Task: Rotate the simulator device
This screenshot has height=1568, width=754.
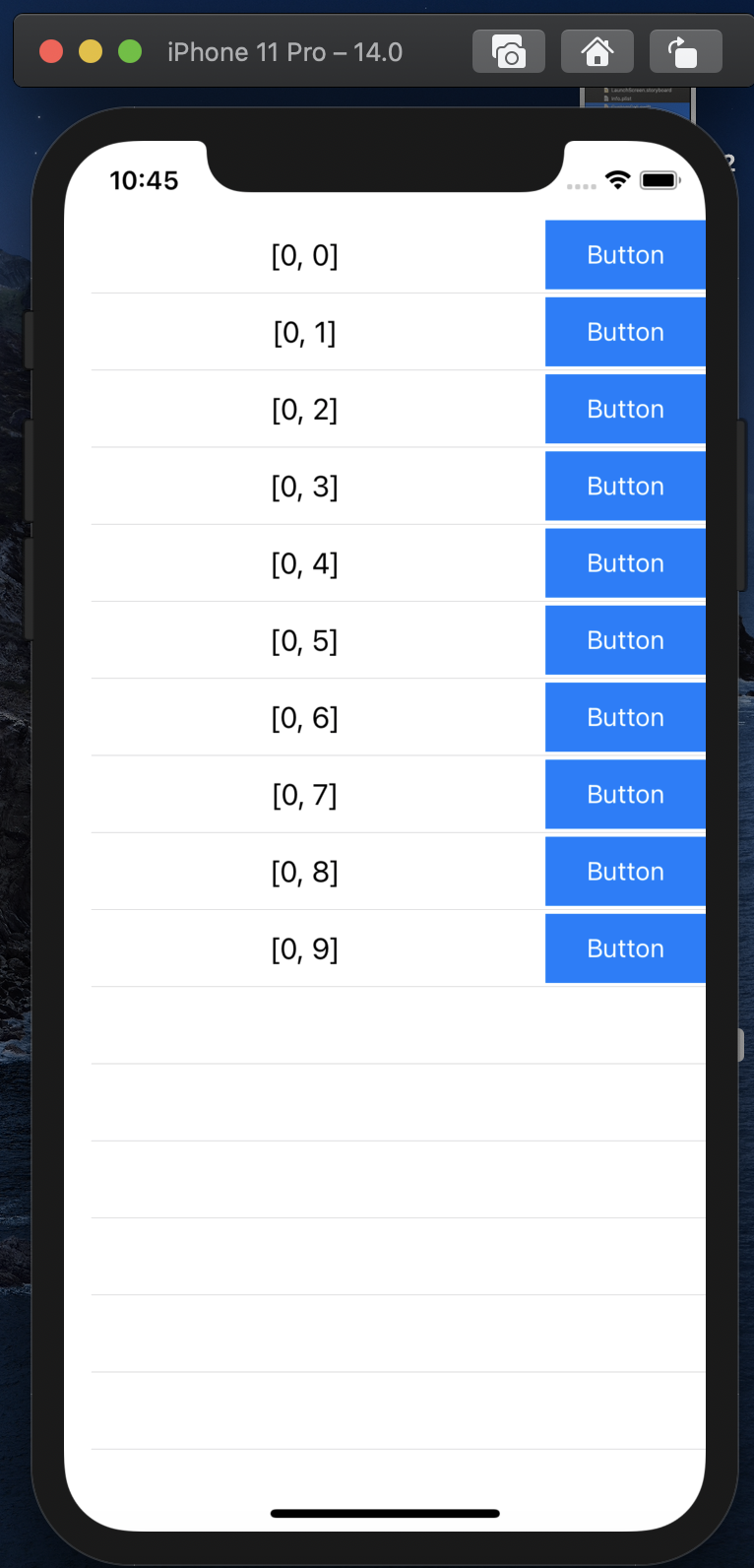Action: [x=685, y=51]
